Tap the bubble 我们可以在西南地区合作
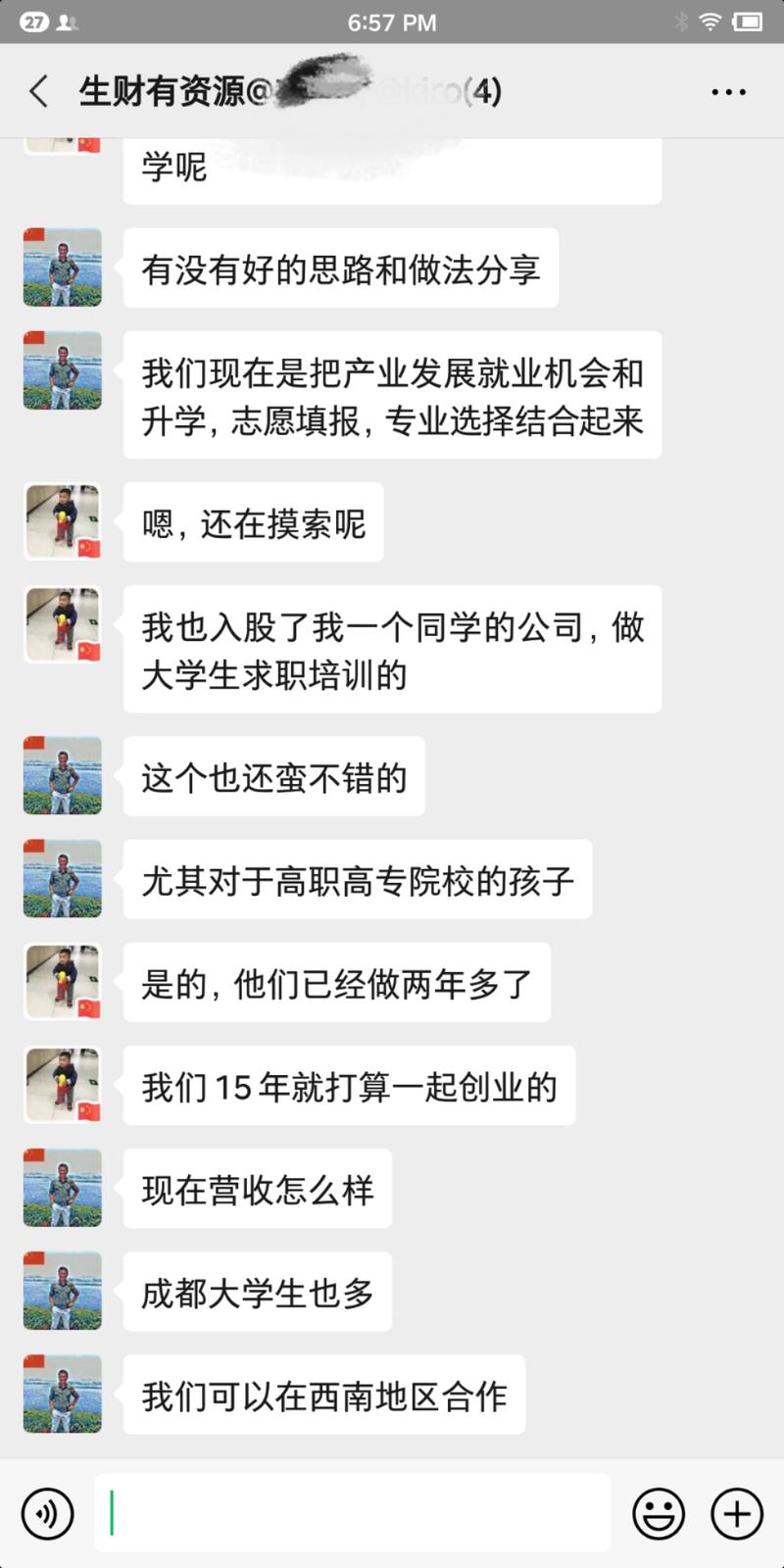The width and height of the screenshot is (784, 1568). [x=323, y=1396]
